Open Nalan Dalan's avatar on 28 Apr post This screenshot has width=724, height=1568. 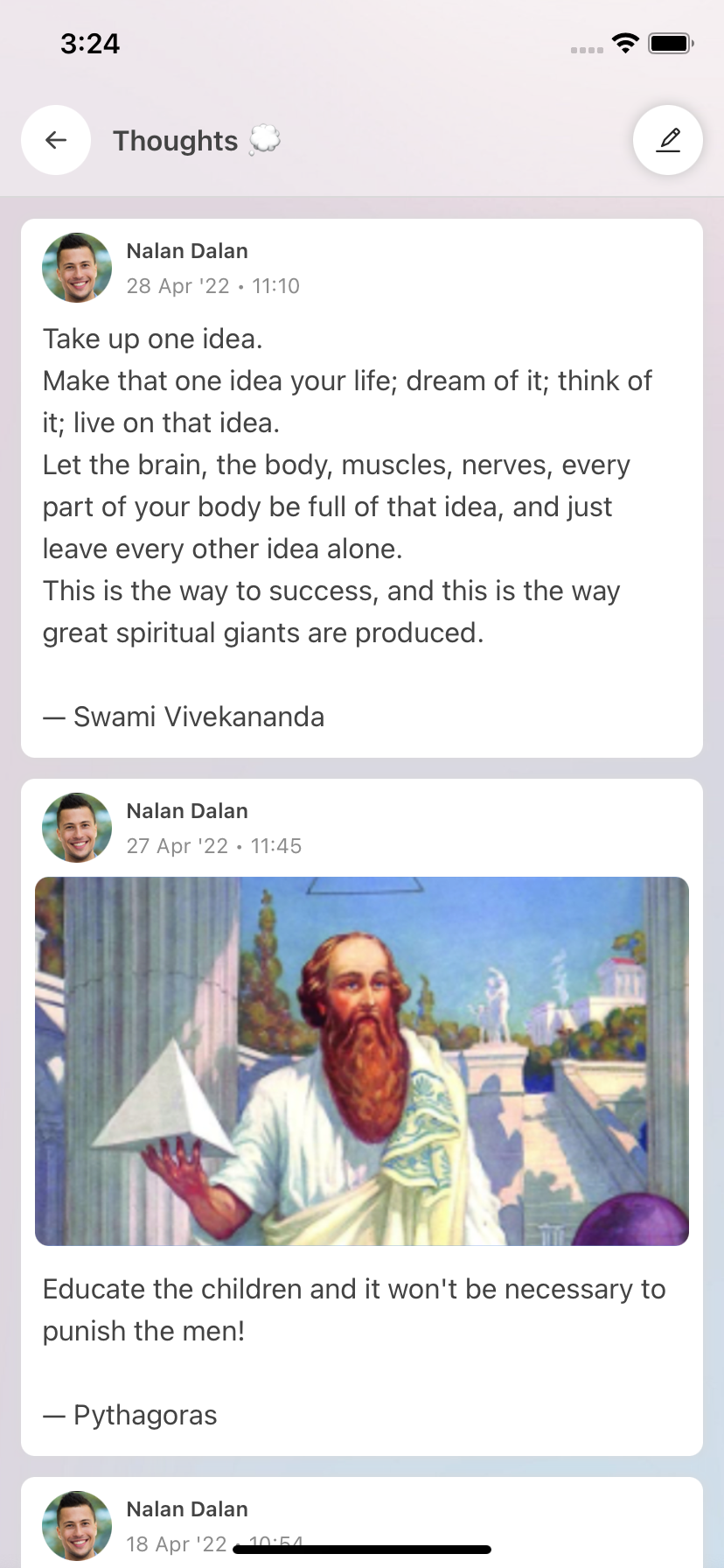77,268
